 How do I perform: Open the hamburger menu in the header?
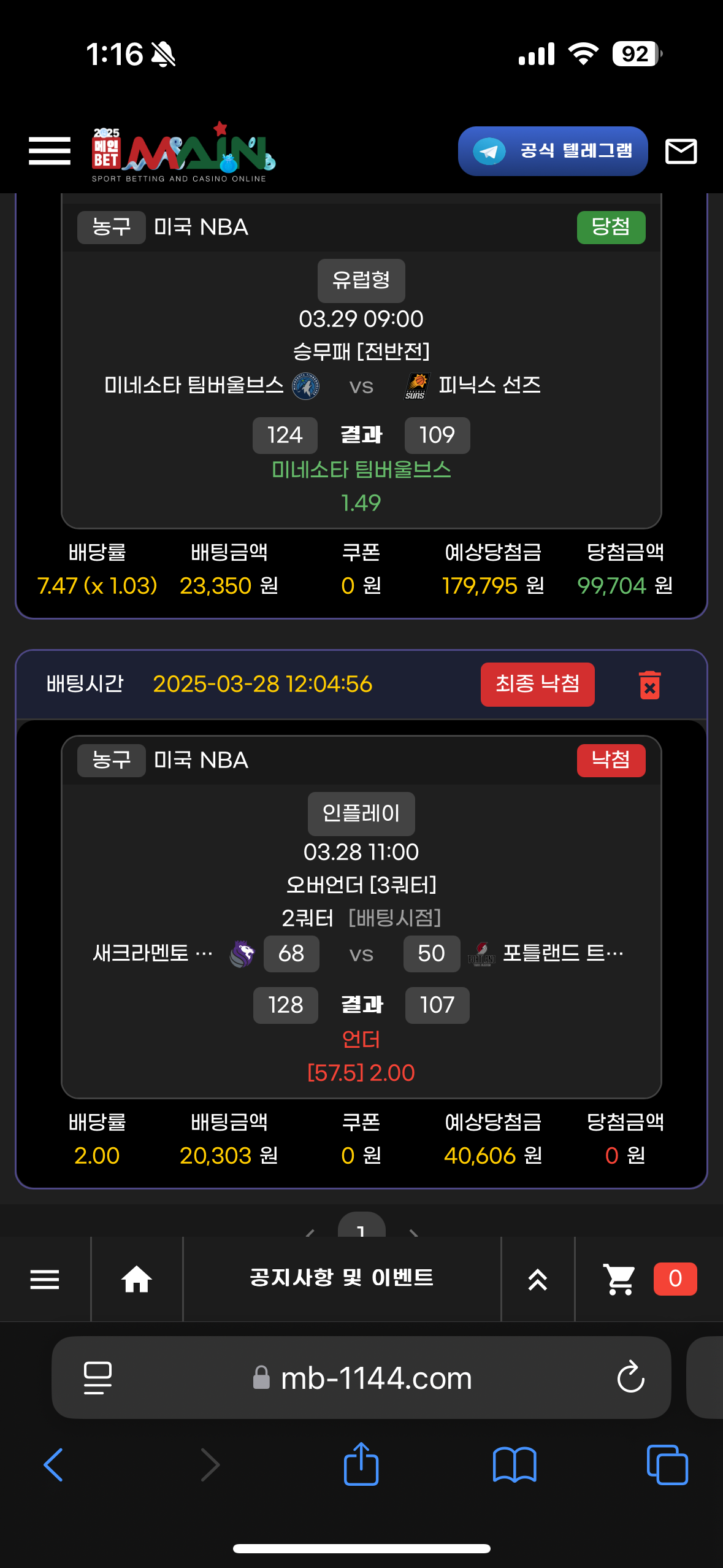click(49, 151)
